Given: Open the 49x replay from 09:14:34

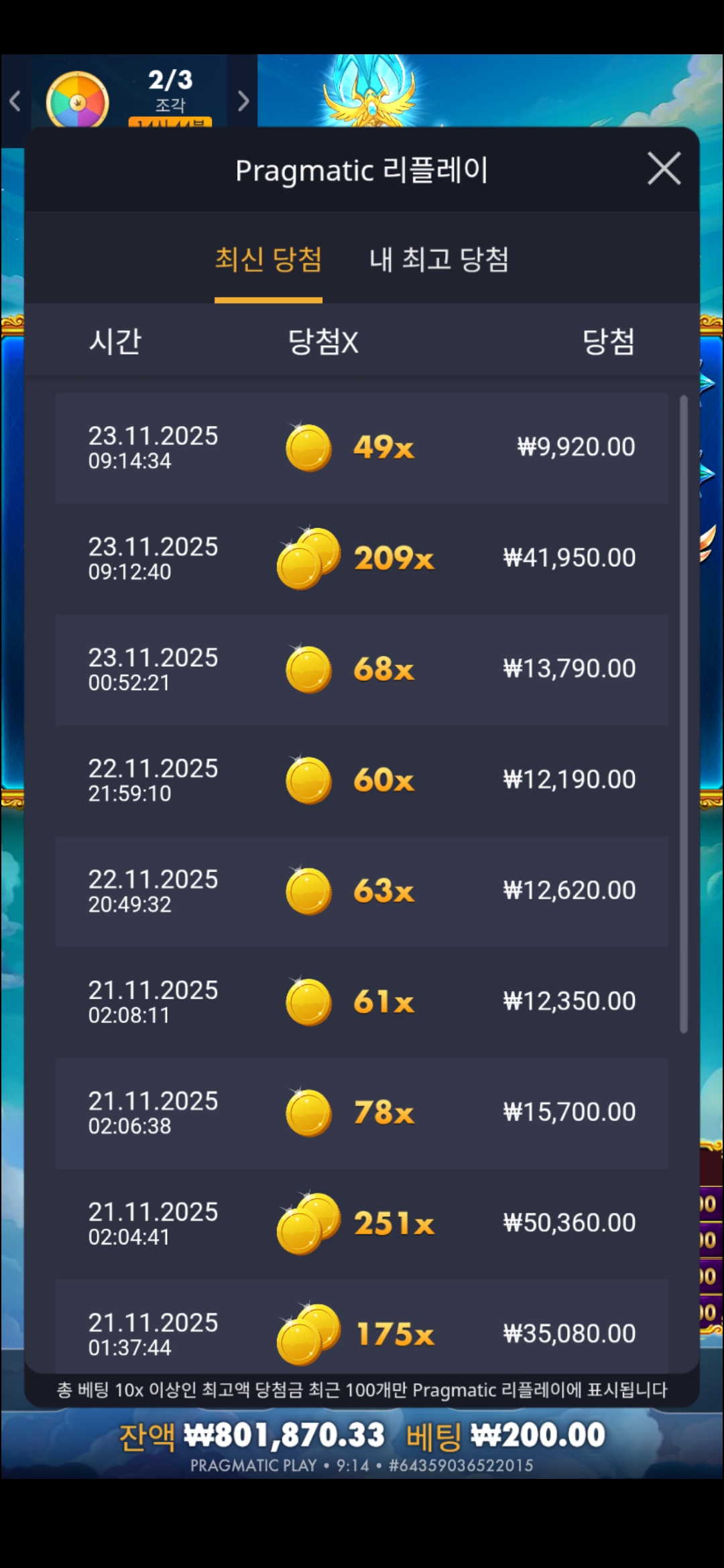Looking at the screenshot, I should pos(362,448).
